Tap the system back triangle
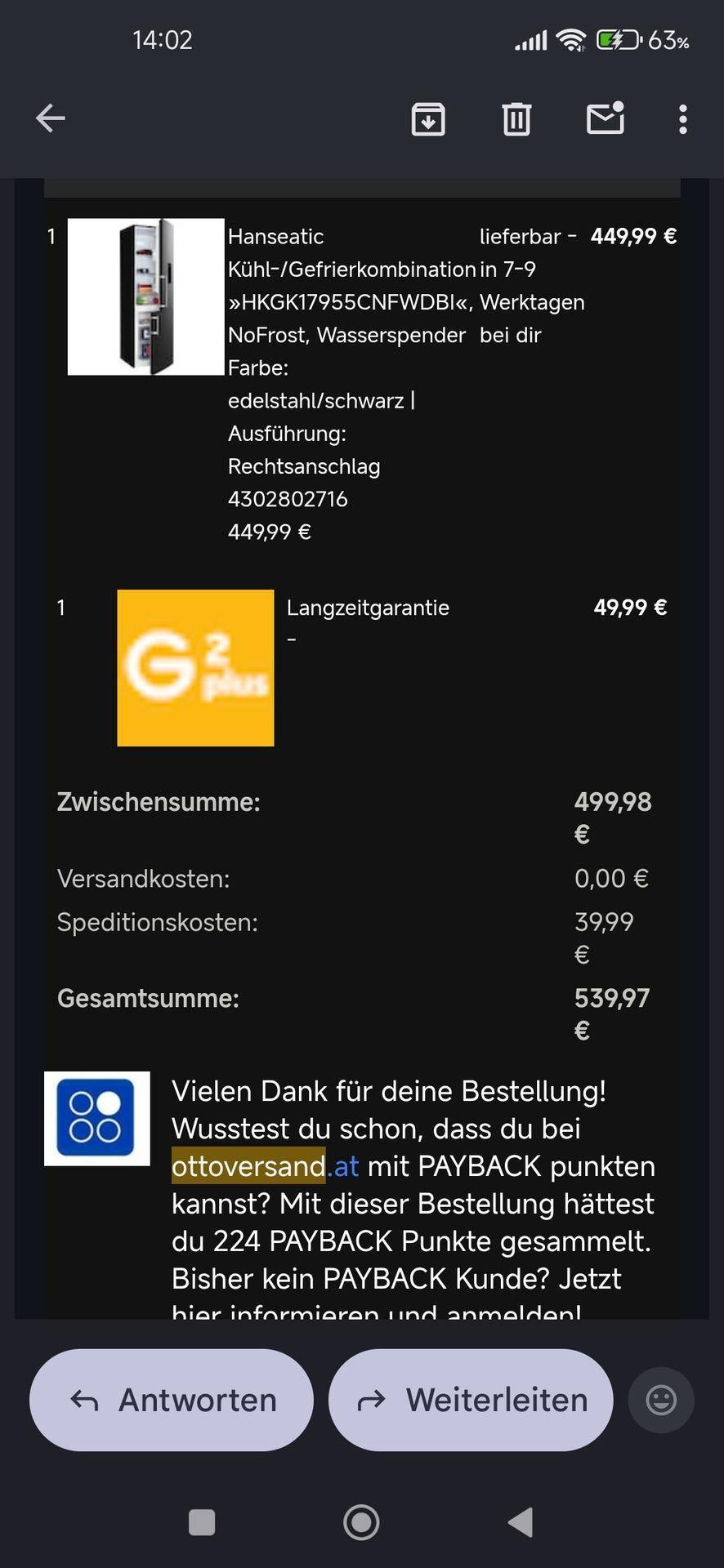724x1568 pixels. pyautogui.click(x=521, y=1522)
